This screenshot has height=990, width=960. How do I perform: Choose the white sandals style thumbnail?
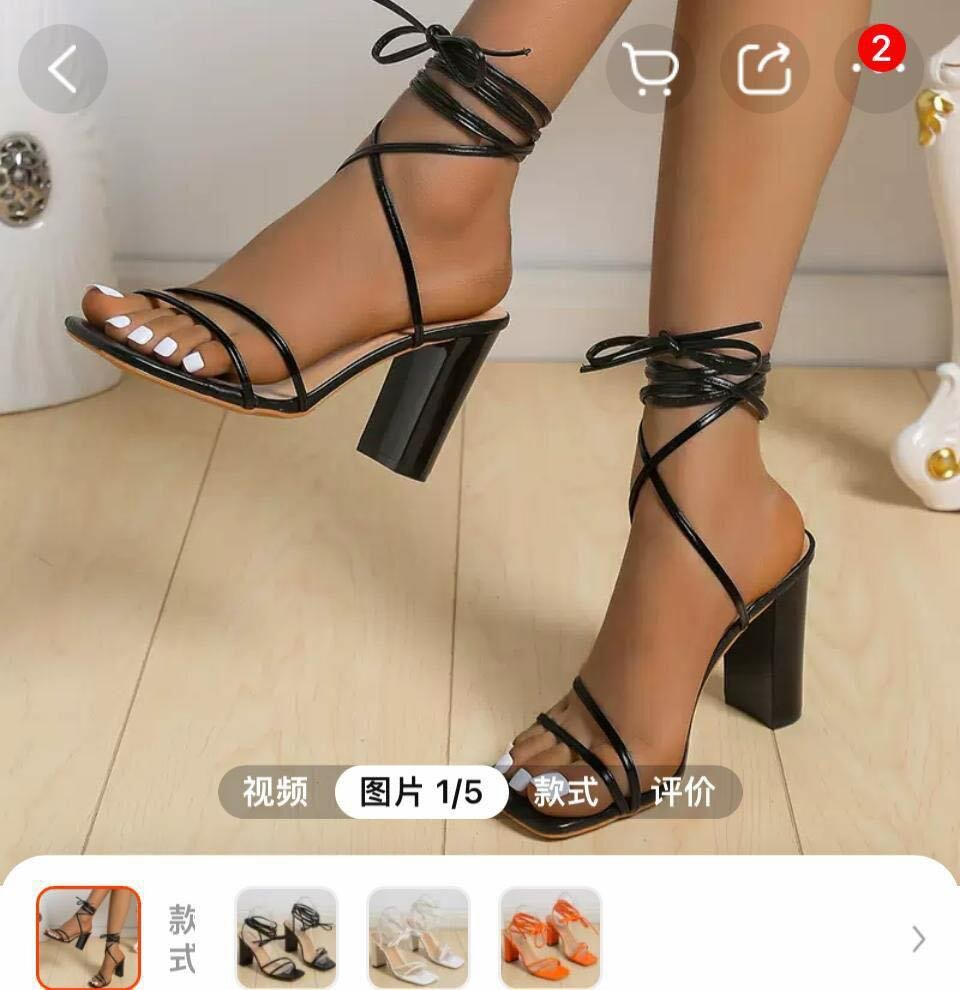coord(418,937)
